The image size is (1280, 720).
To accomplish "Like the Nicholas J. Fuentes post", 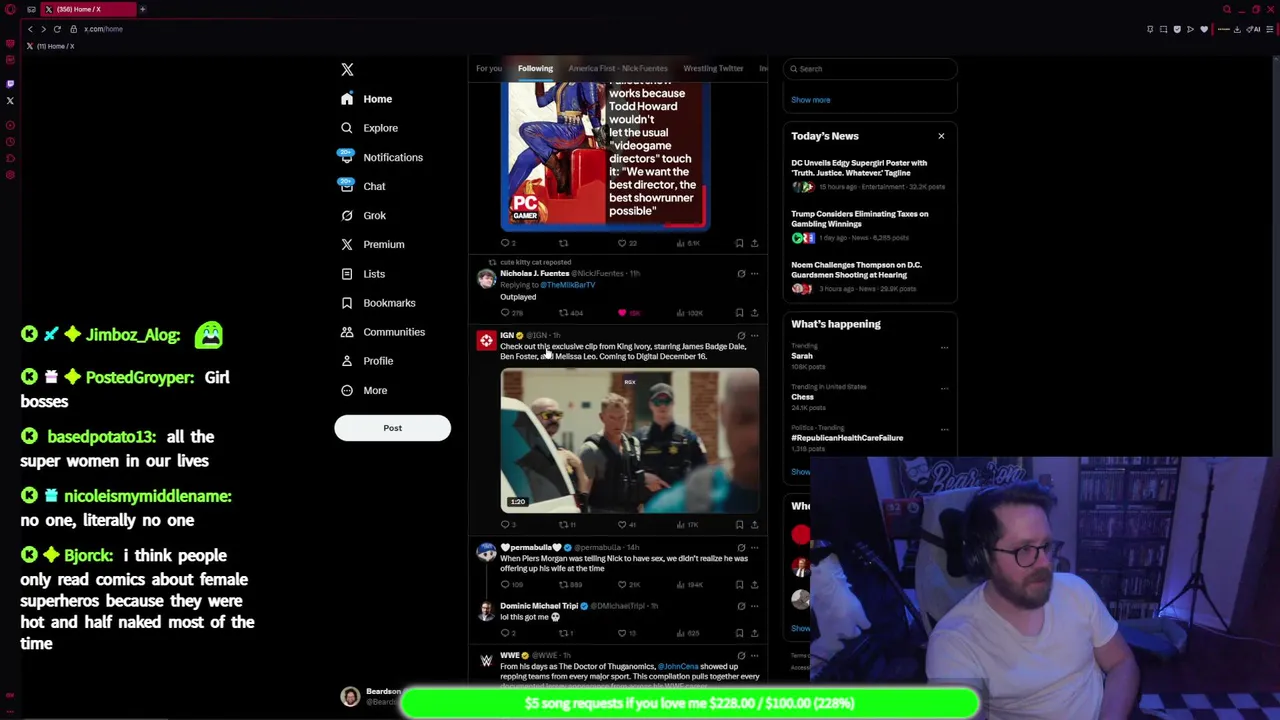I will (622, 313).
